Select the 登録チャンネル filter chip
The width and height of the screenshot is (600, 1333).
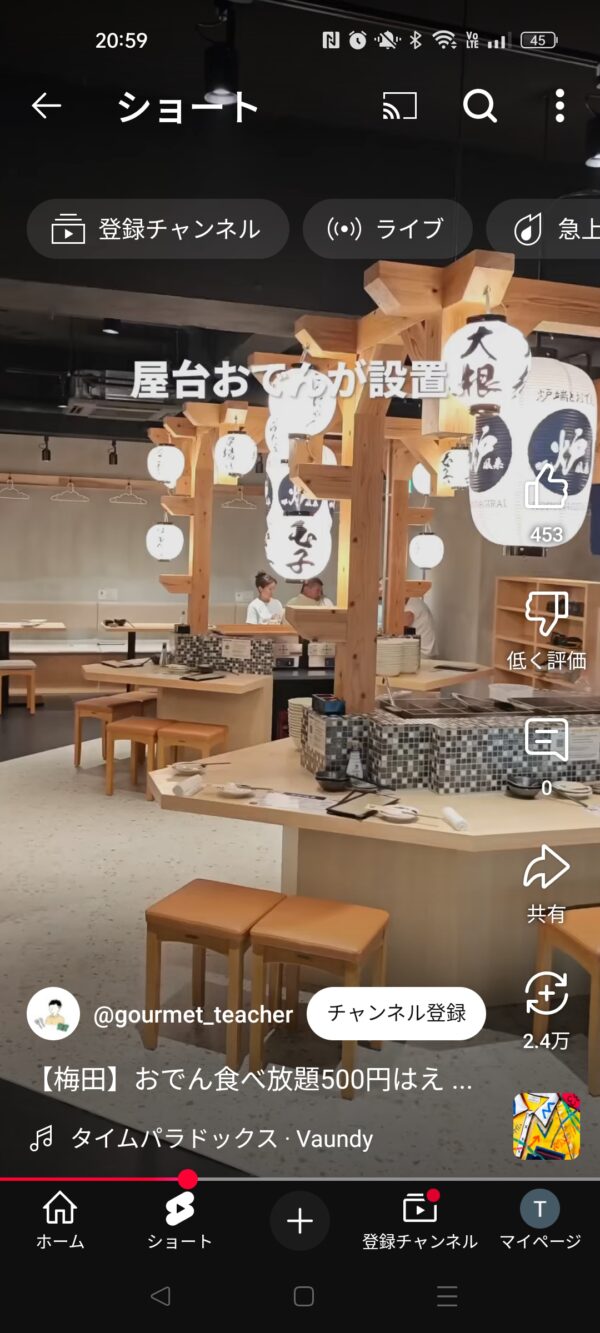point(158,229)
